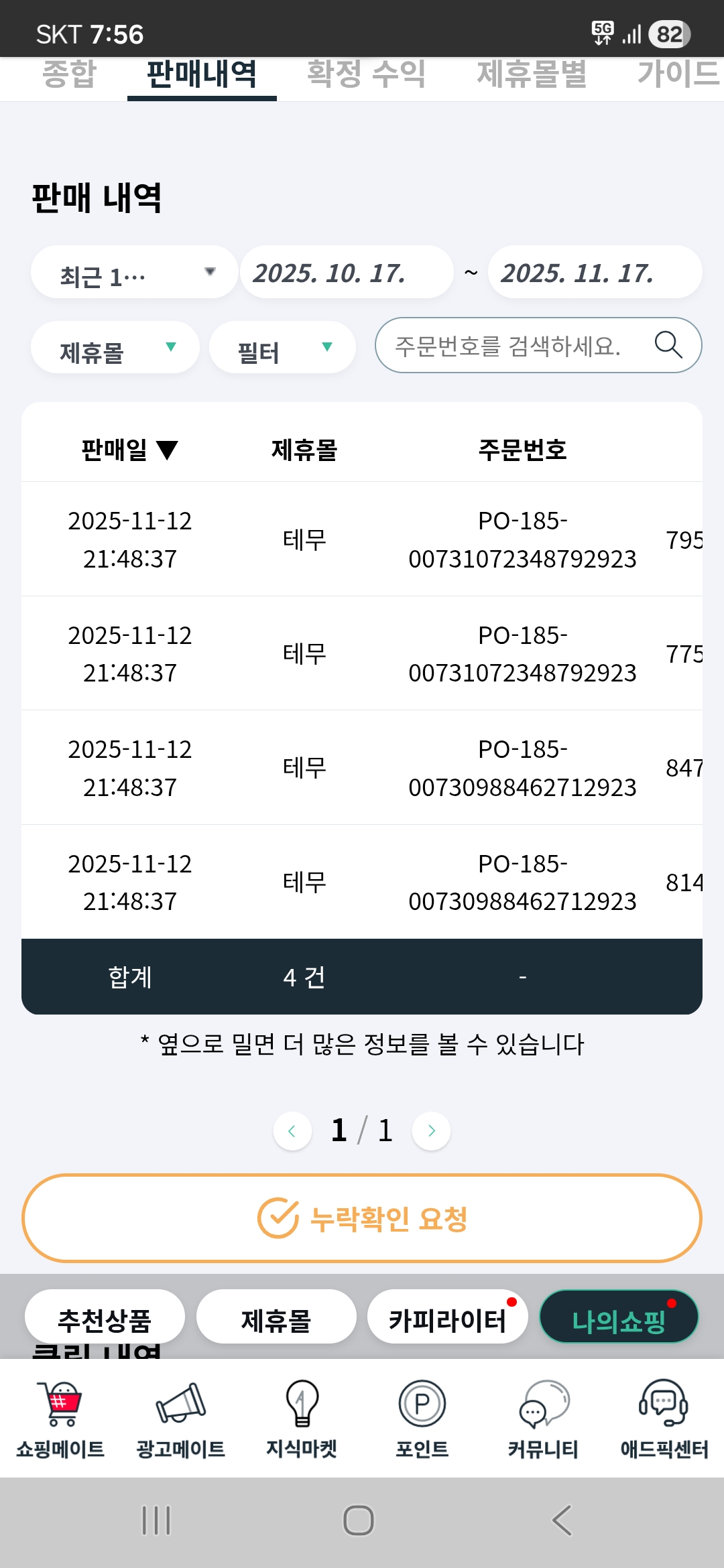Select the 나의쇼핑 chip

619,1318
